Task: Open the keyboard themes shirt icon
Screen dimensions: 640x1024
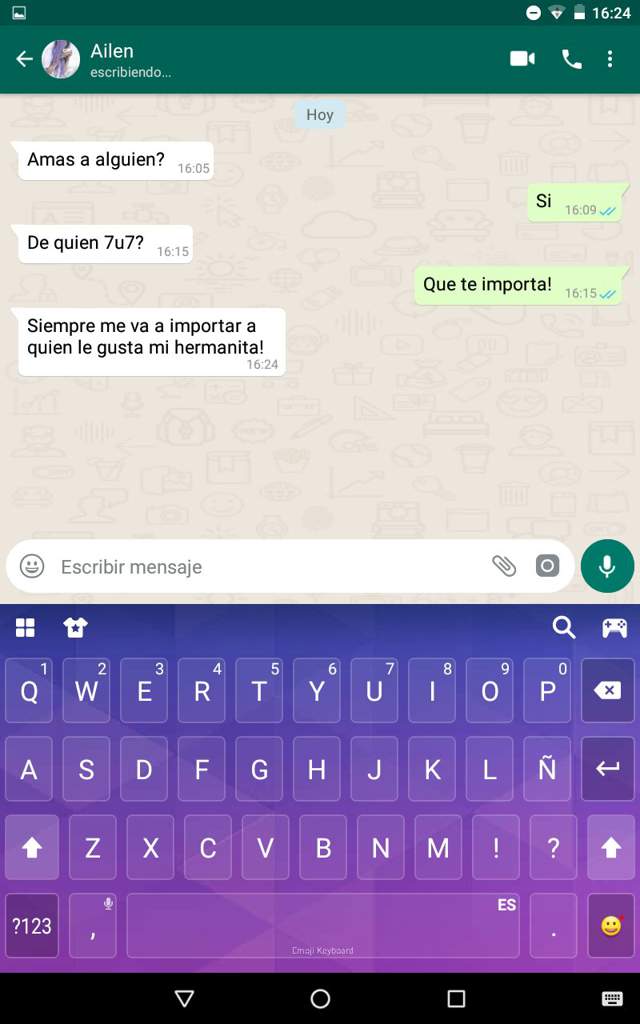Action: pos(75,628)
